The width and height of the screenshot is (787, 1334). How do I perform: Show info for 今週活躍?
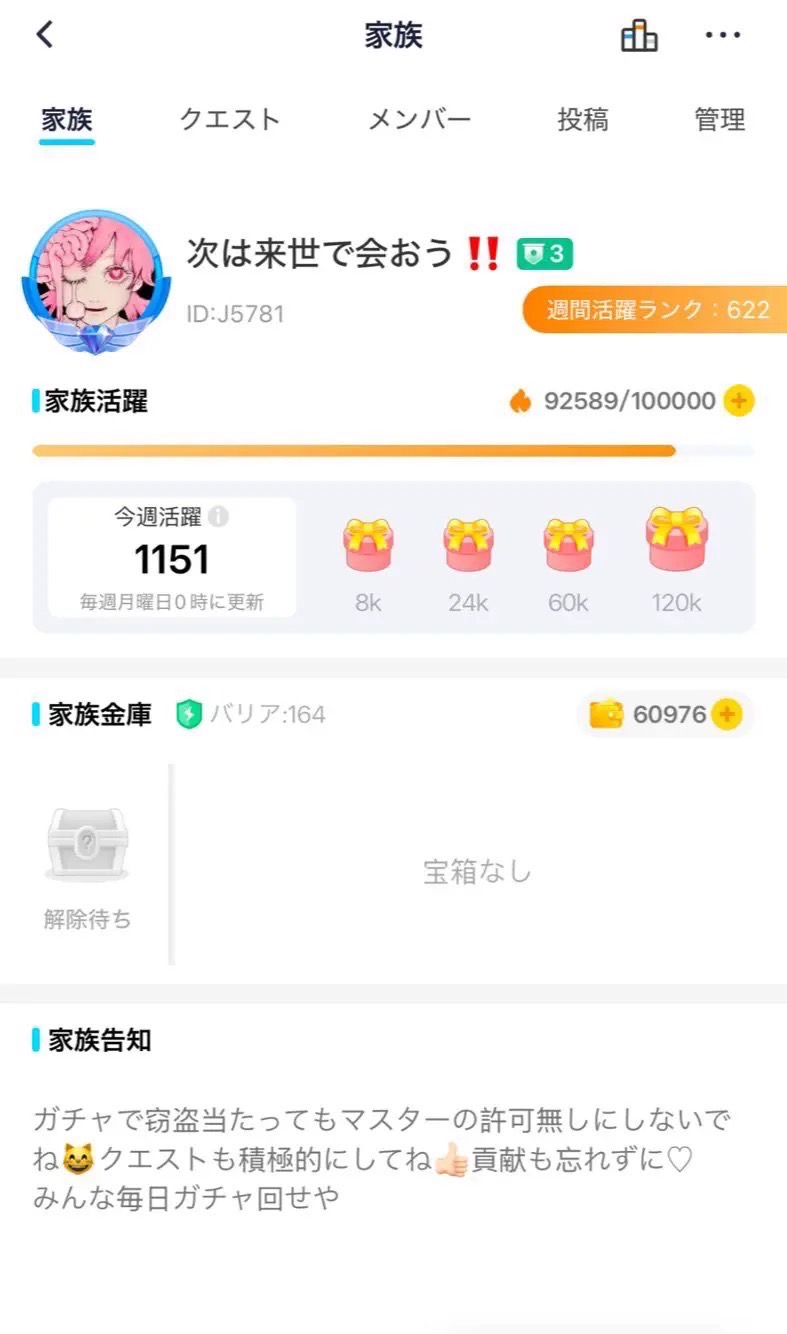point(219,517)
